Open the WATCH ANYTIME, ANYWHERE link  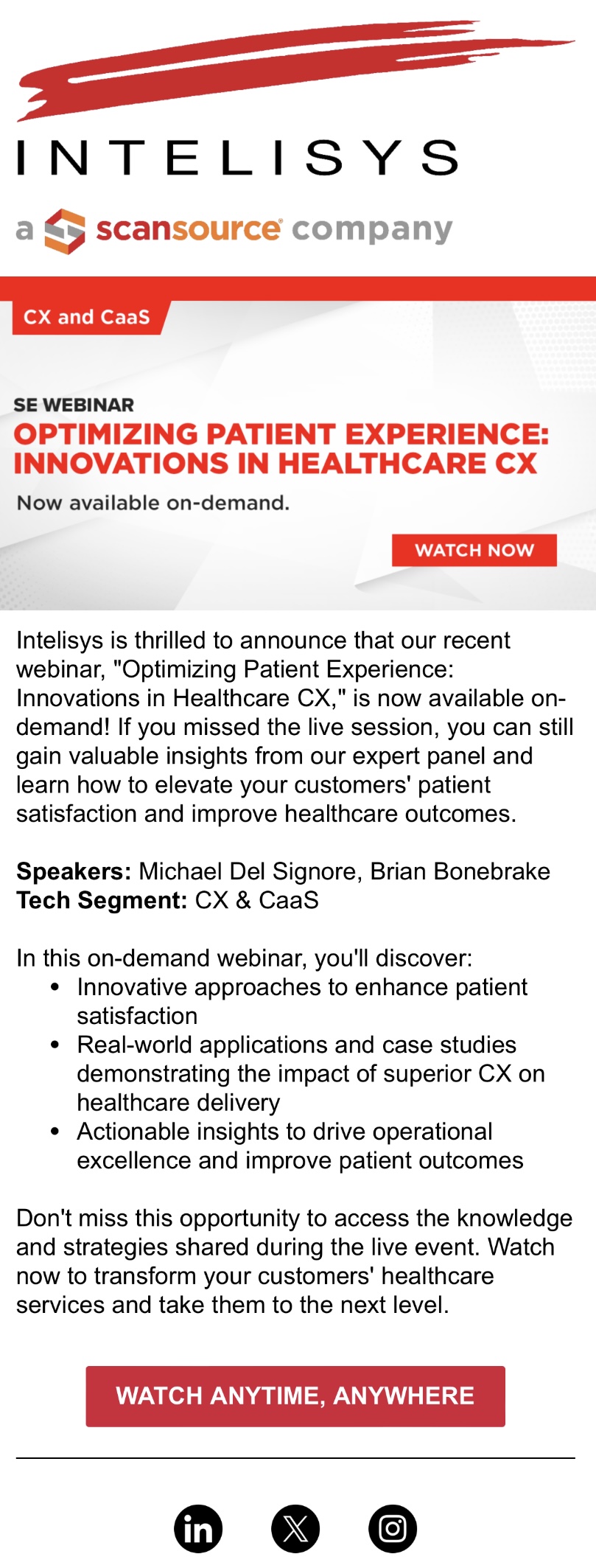click(295, 1395)
